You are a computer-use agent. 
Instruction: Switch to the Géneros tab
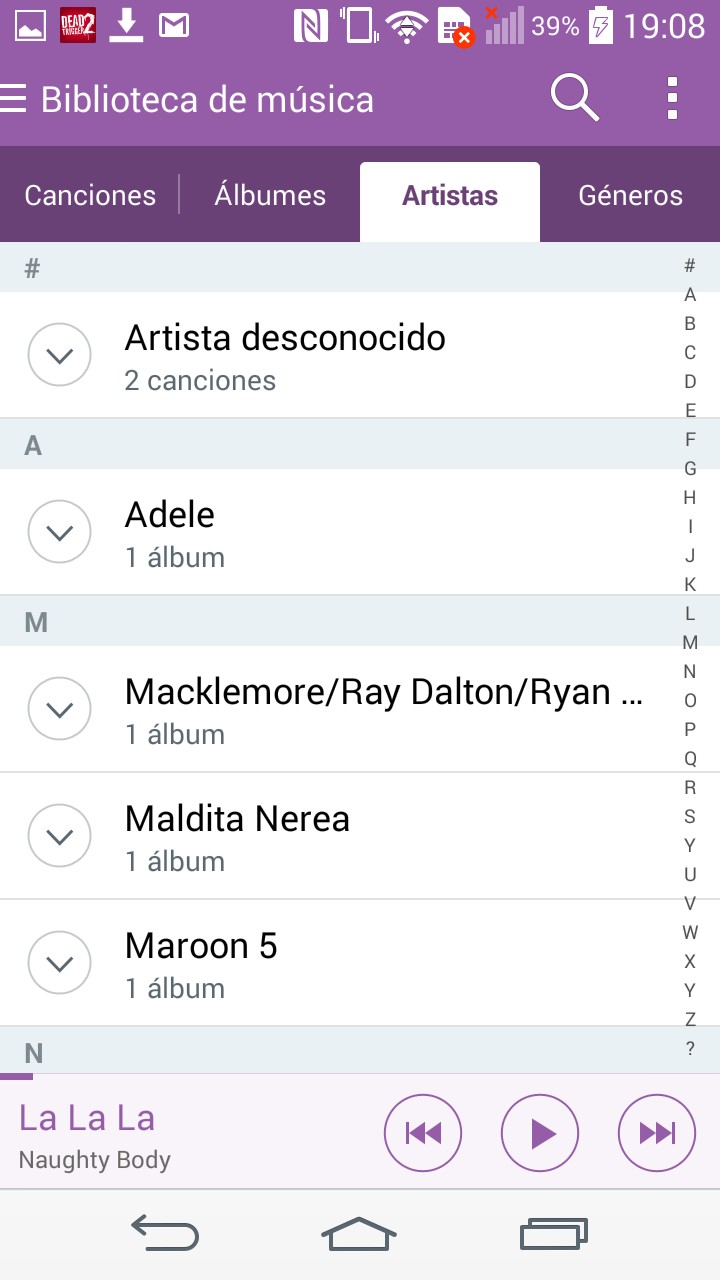(630, 196)
